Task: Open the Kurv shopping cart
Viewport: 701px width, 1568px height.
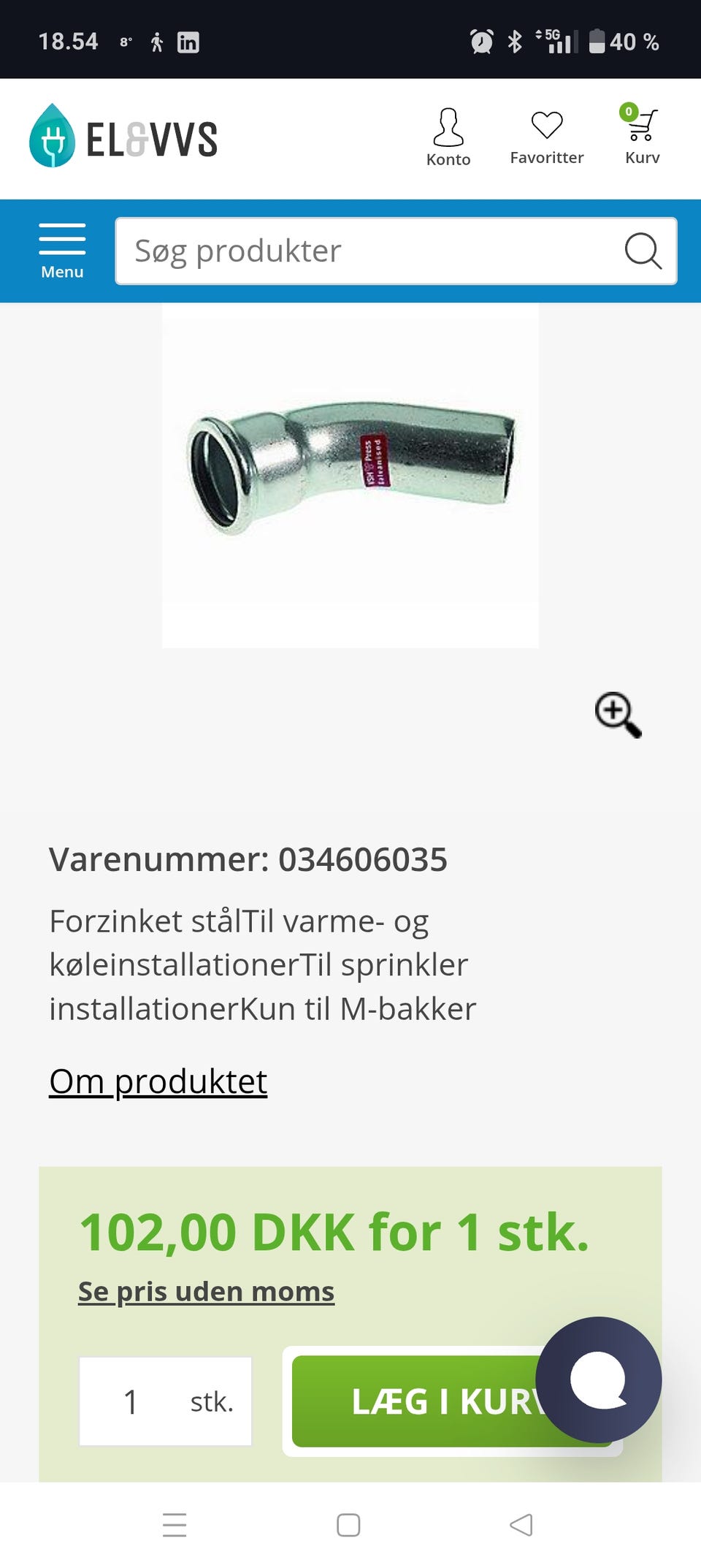Action: [x=642, y=132]
